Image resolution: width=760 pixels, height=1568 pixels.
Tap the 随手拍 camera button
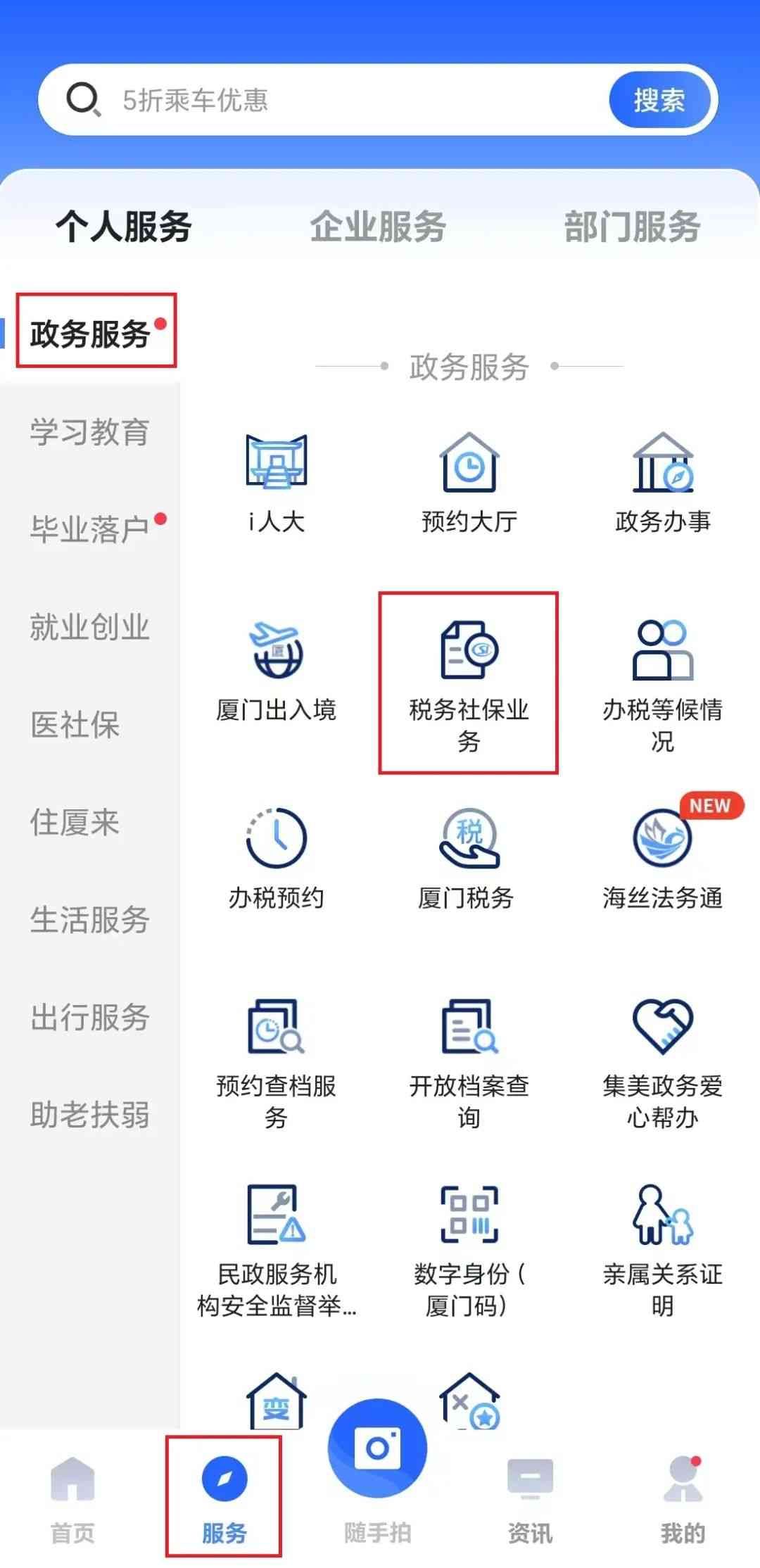377,1450
